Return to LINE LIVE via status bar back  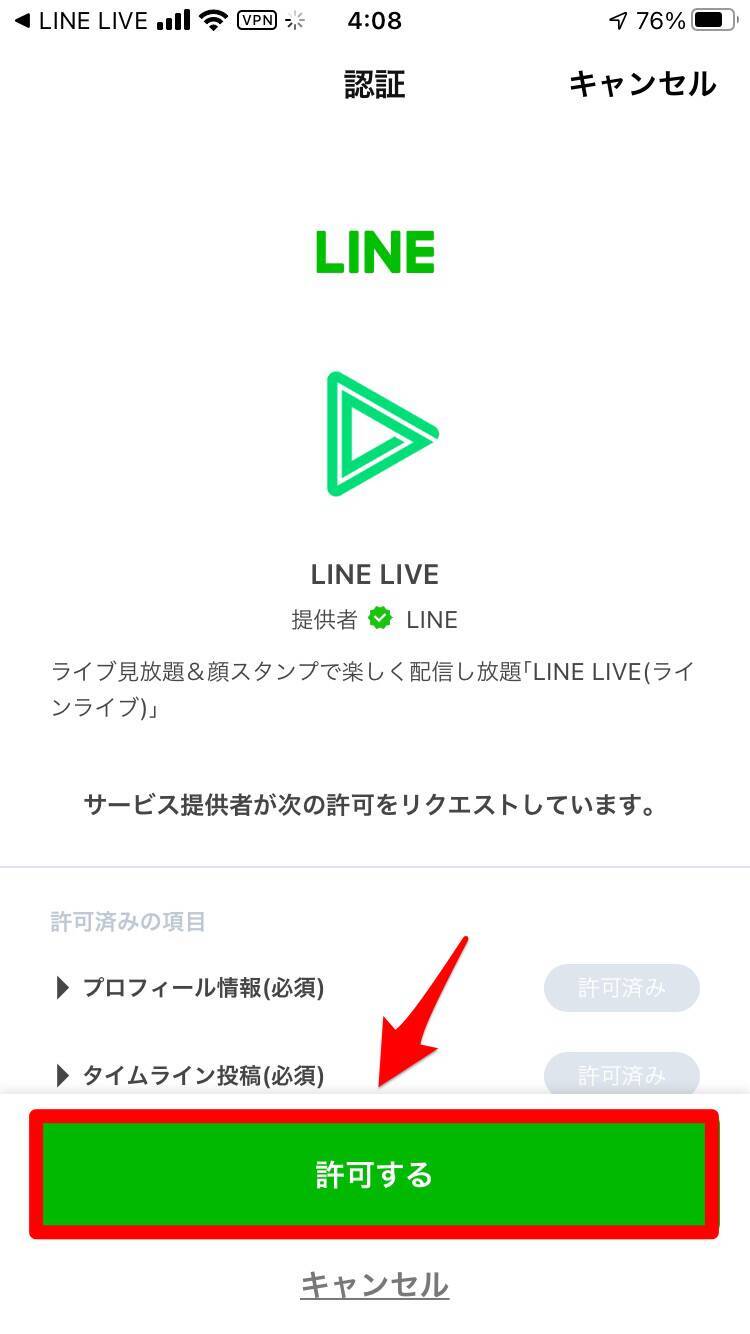pos(80,20)
